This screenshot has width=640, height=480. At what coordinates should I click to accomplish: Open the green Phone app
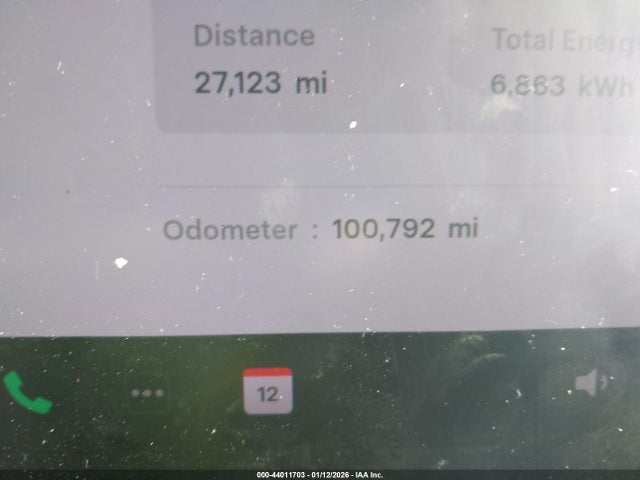[x=27, y=392]
